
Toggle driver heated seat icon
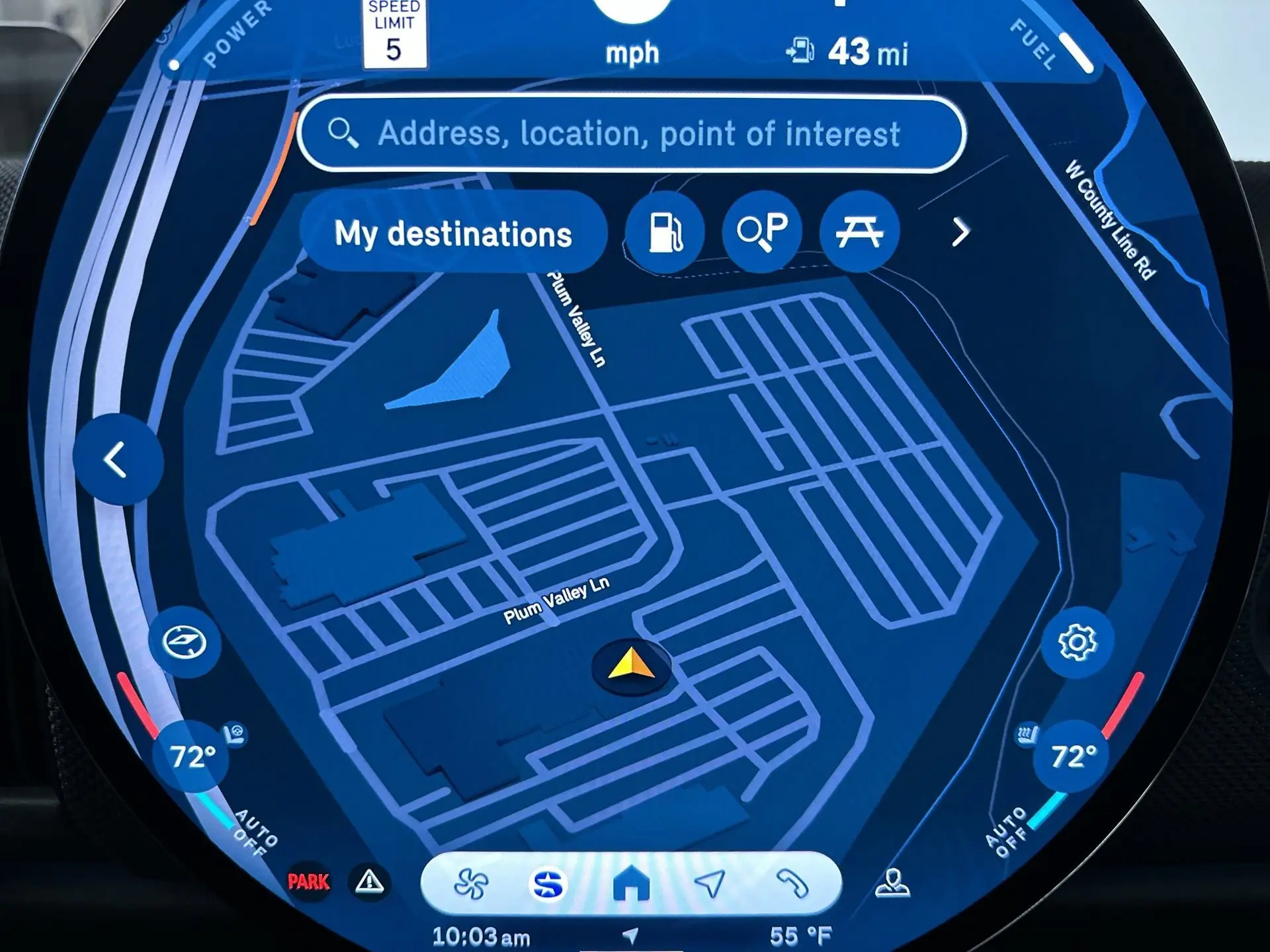tap(235, 734)
